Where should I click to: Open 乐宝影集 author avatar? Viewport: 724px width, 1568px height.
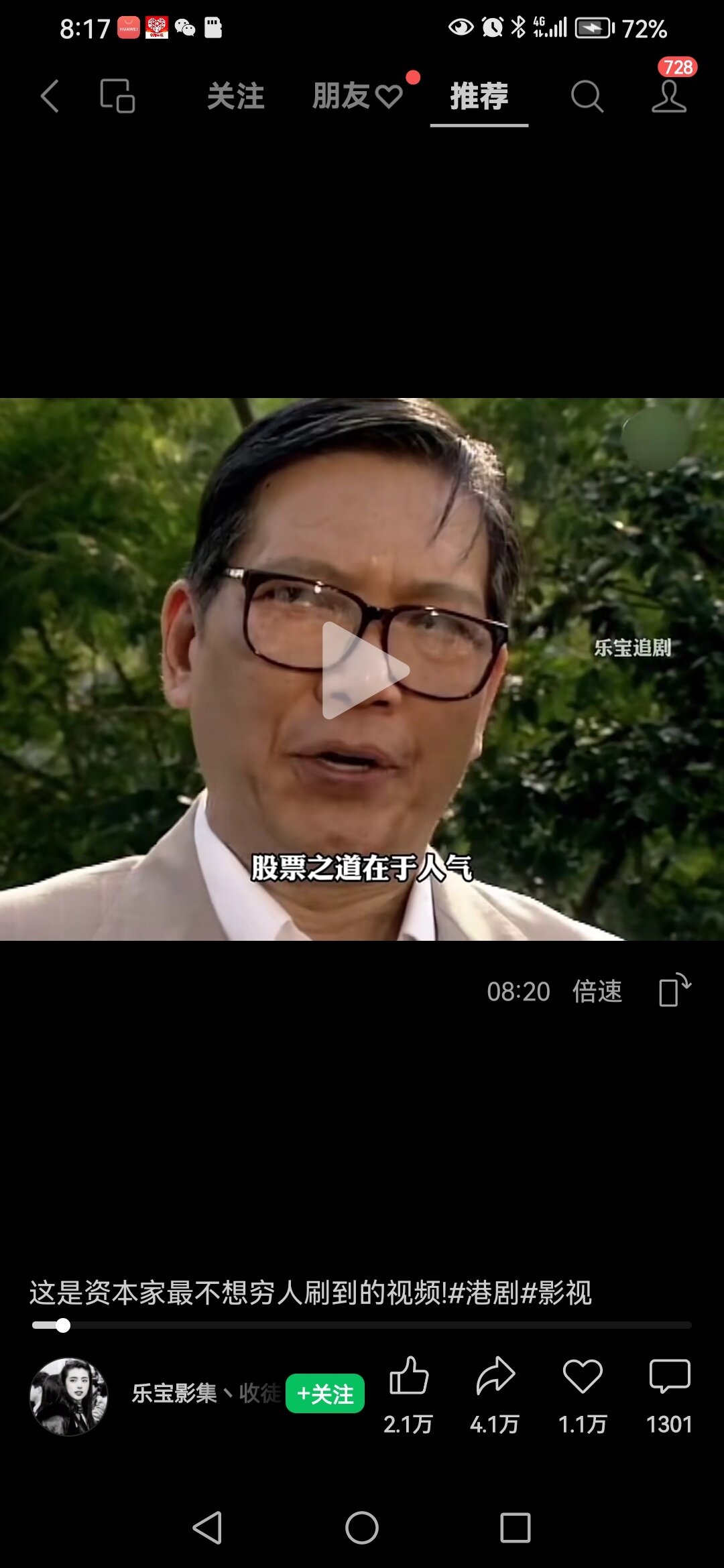pos(68,1396)
